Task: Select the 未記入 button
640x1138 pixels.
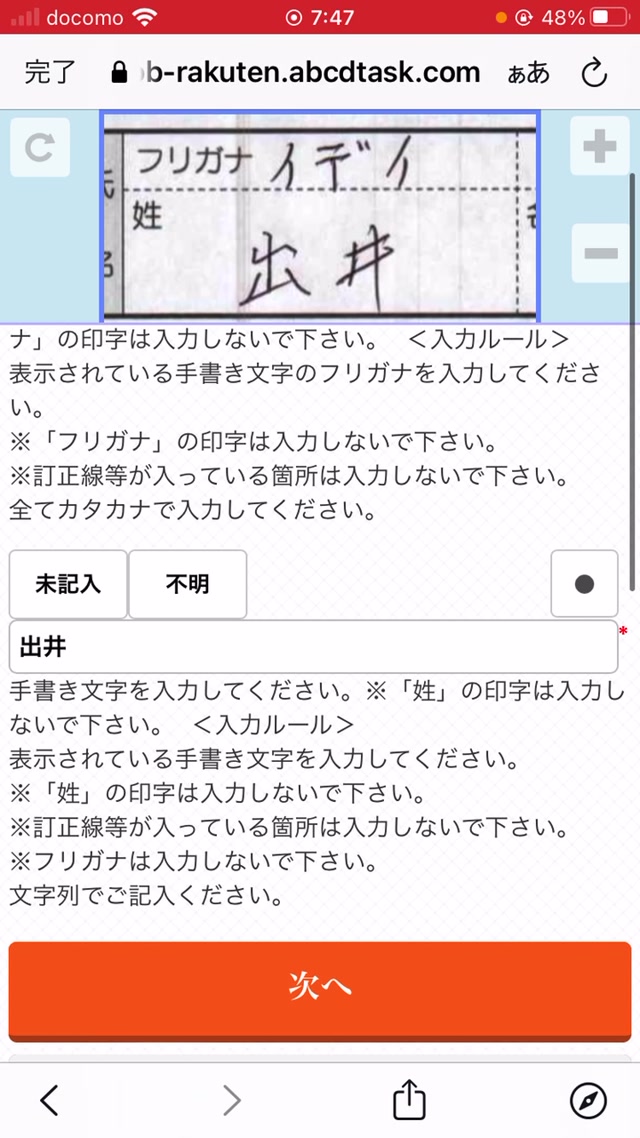Action: point(68,584)
